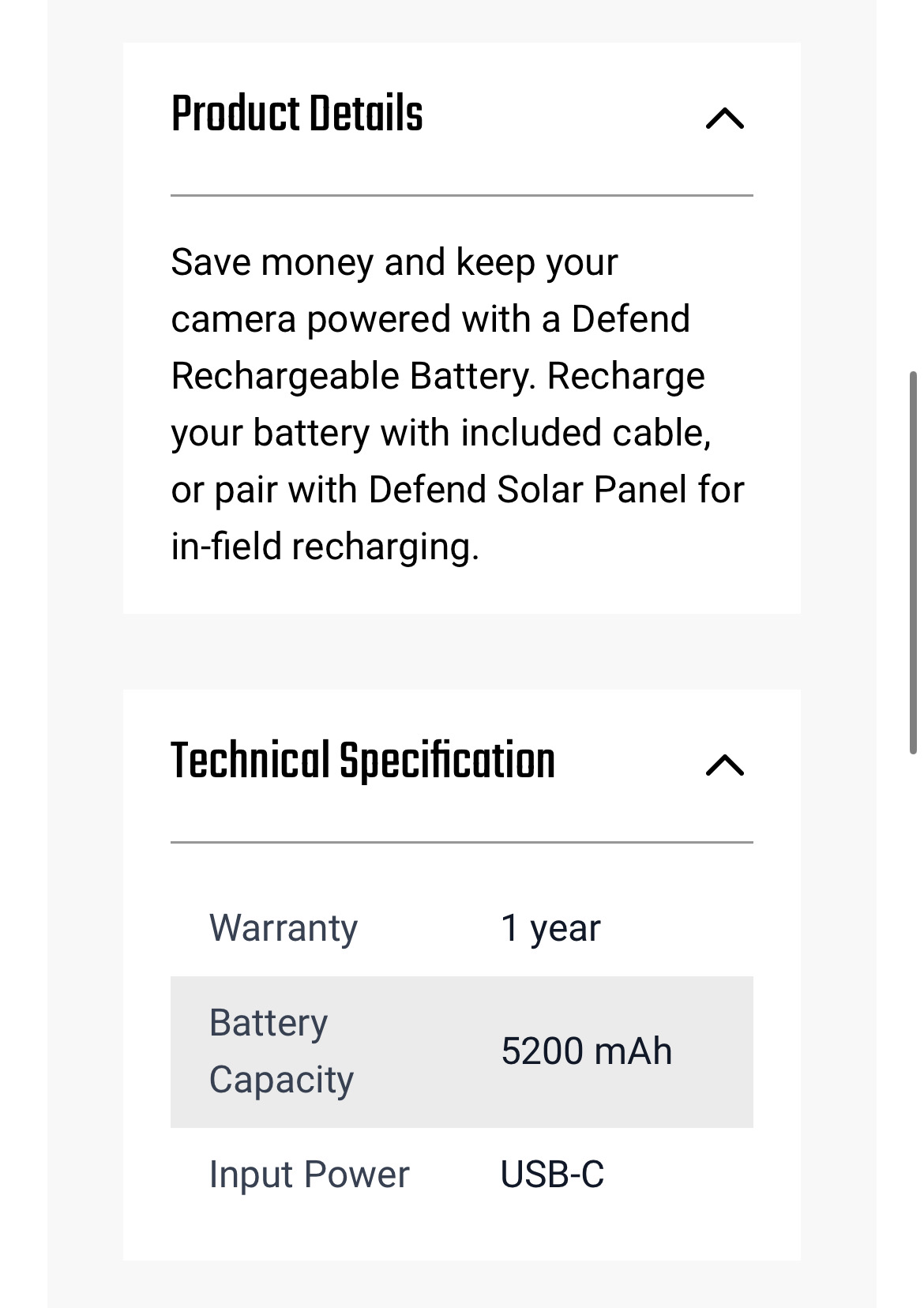Image resolution: width=924 pixels, height=1312 pixels.
Task: Collapse the Technical Specification section
Action: (x=724, y=765)
